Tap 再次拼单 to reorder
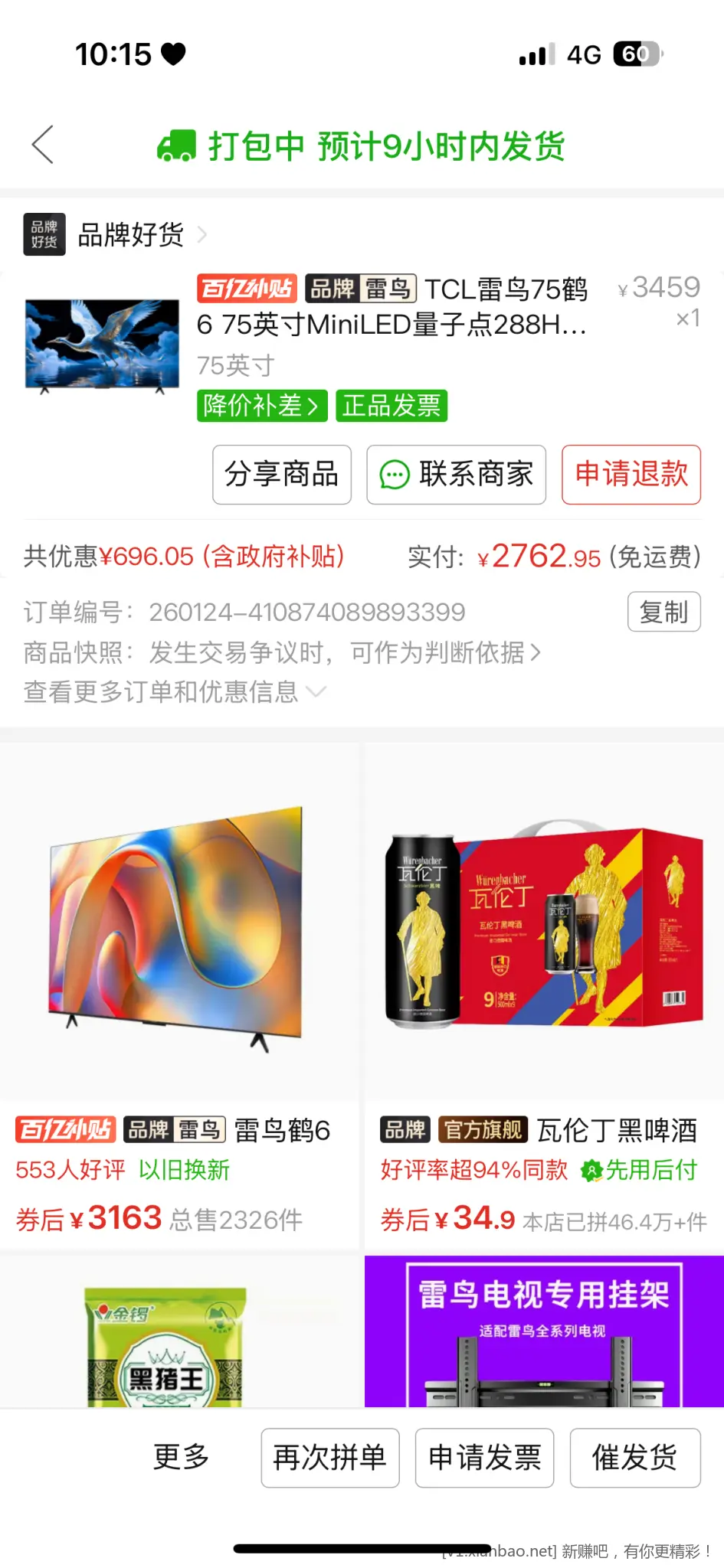724x1568 pixels. click(x=330, y=1458)
